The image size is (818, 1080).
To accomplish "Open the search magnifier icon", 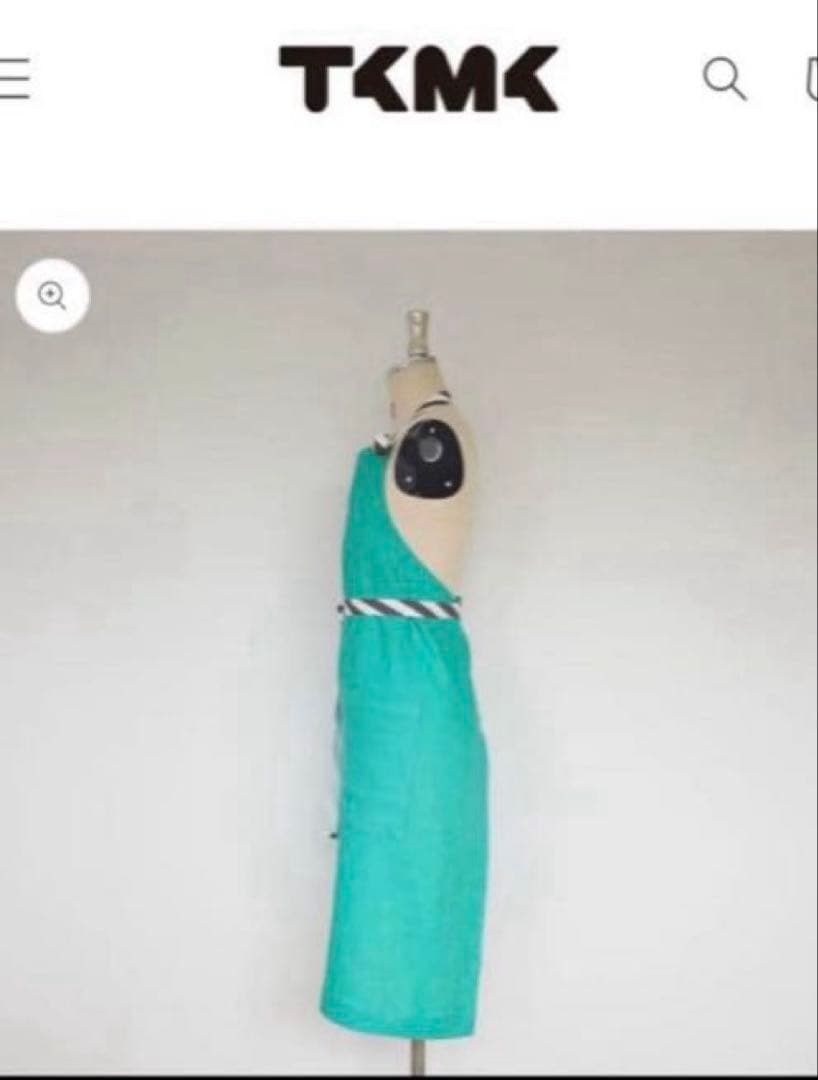I will pyautogui.click(x=724, y=79).
